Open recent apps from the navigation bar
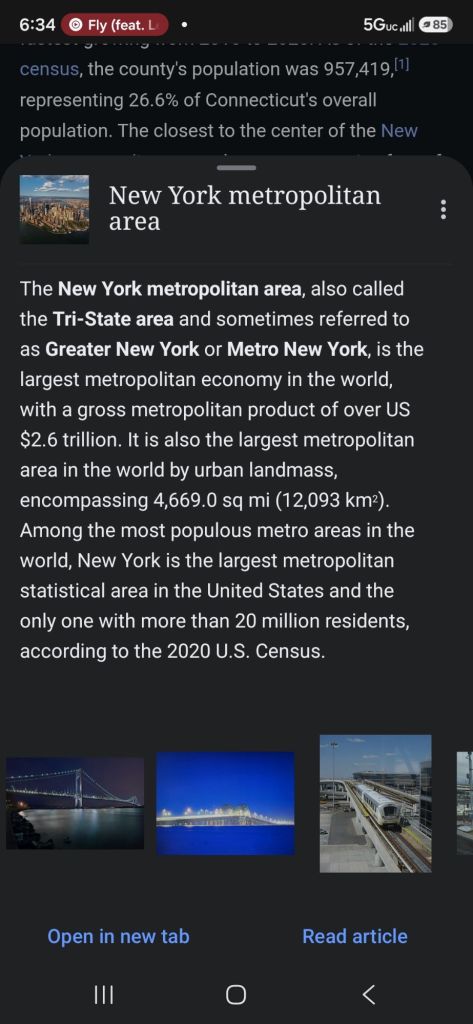 point(104,995)
